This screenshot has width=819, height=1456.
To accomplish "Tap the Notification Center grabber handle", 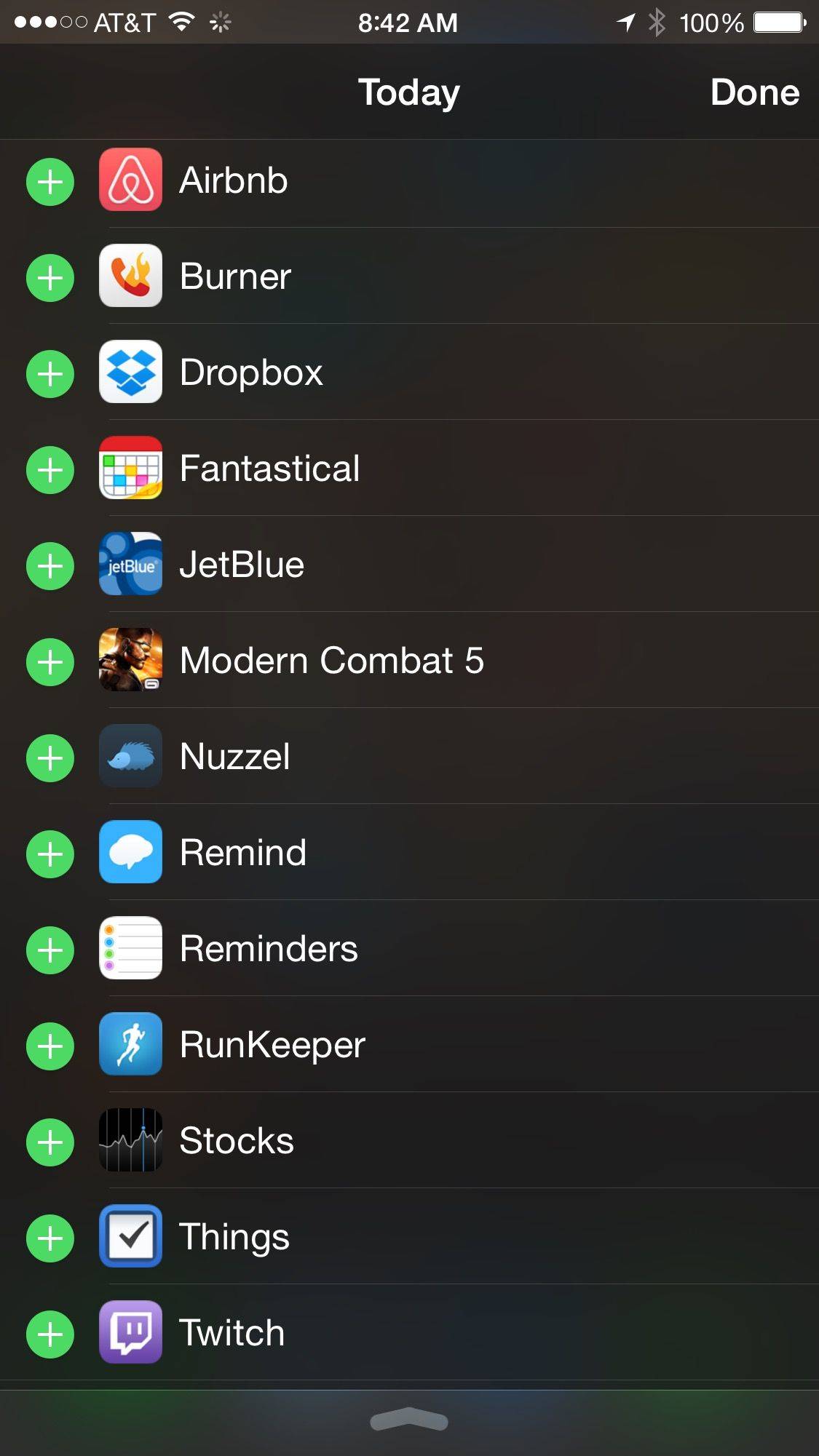I will point(409,1420).
